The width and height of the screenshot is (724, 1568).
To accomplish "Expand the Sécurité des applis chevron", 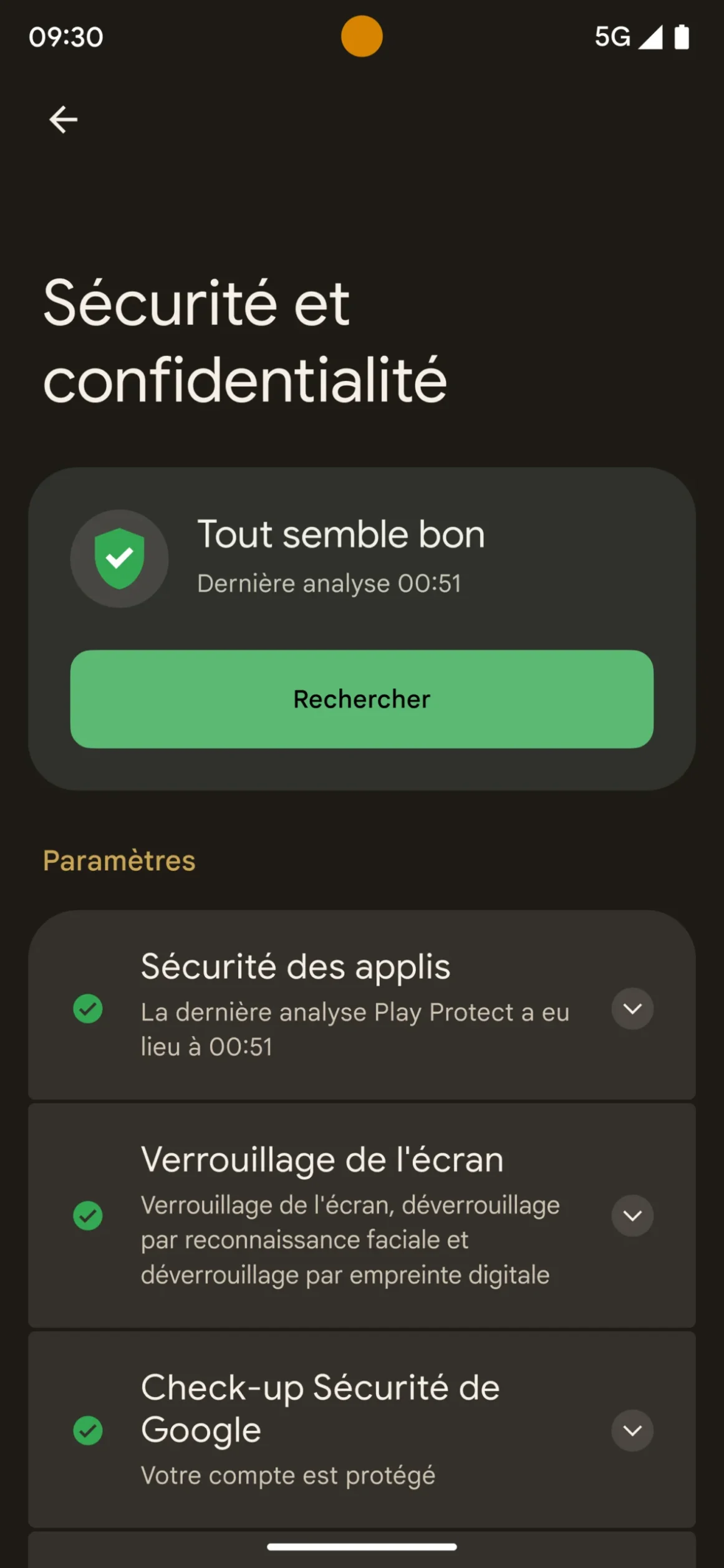I will tap(632, 1009).
